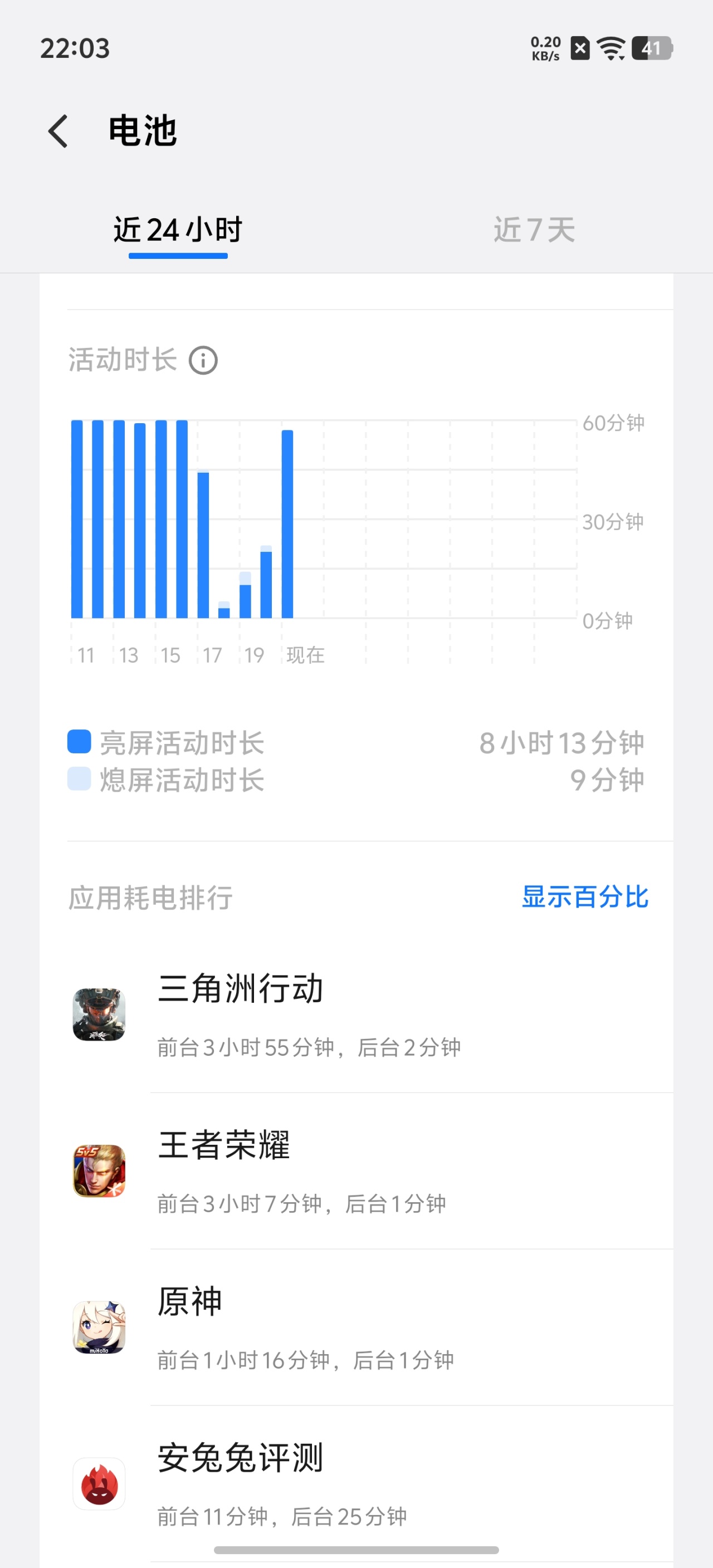Viewport: 713px width, 1568px height.
Task: Go back from the 电池 page
Action: (58, 131)
